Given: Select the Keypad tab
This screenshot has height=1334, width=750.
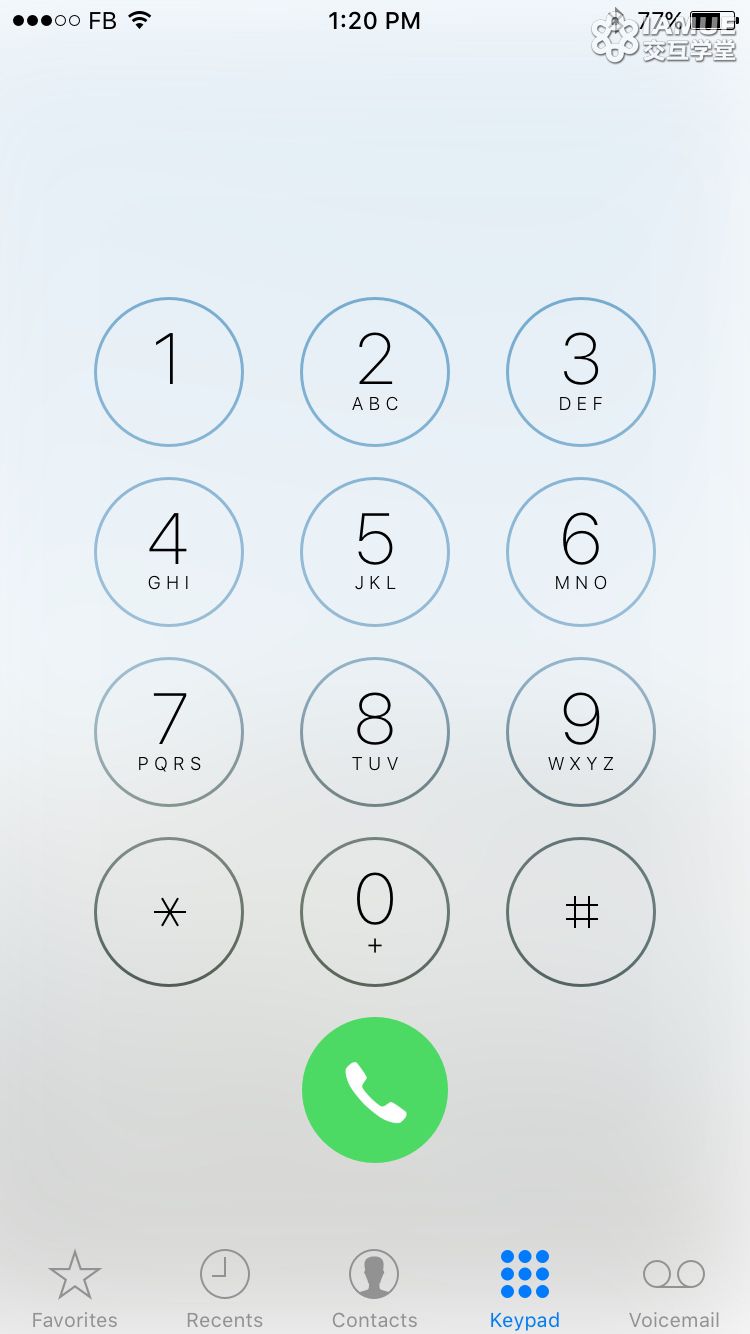Looking at the screenshot, I should [525, 1289].
